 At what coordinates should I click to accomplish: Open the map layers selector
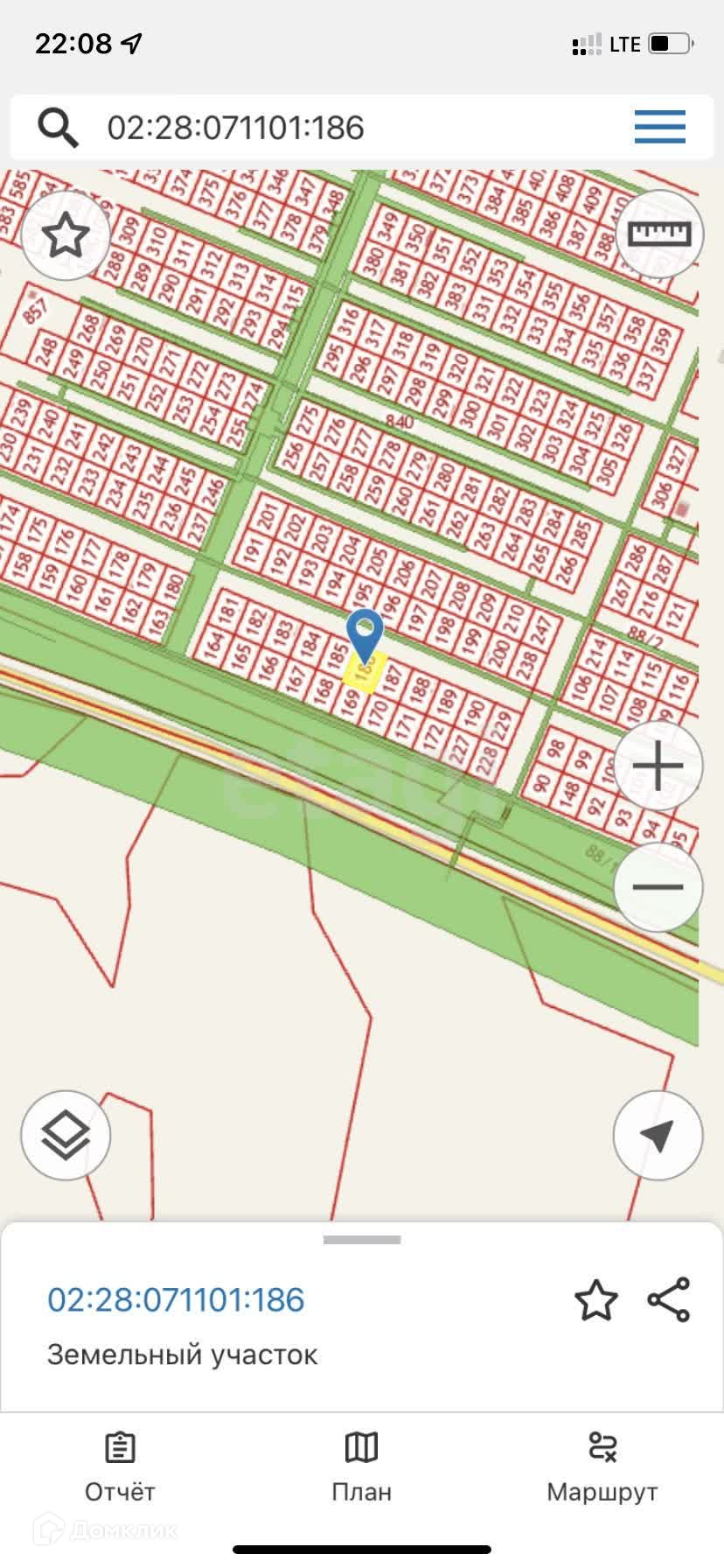66,1137
